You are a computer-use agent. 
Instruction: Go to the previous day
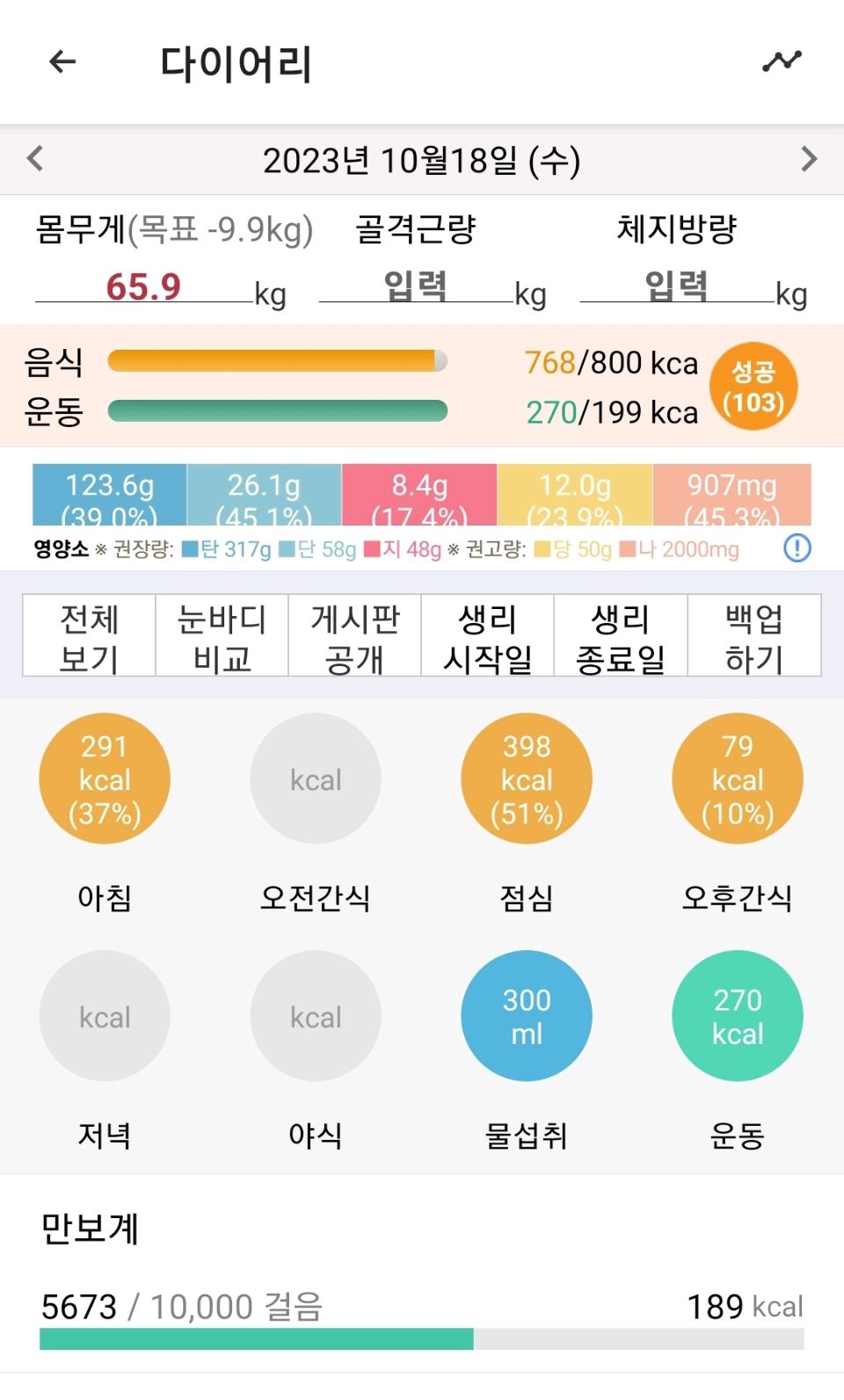pyautogui.click(x=35, y=159)
